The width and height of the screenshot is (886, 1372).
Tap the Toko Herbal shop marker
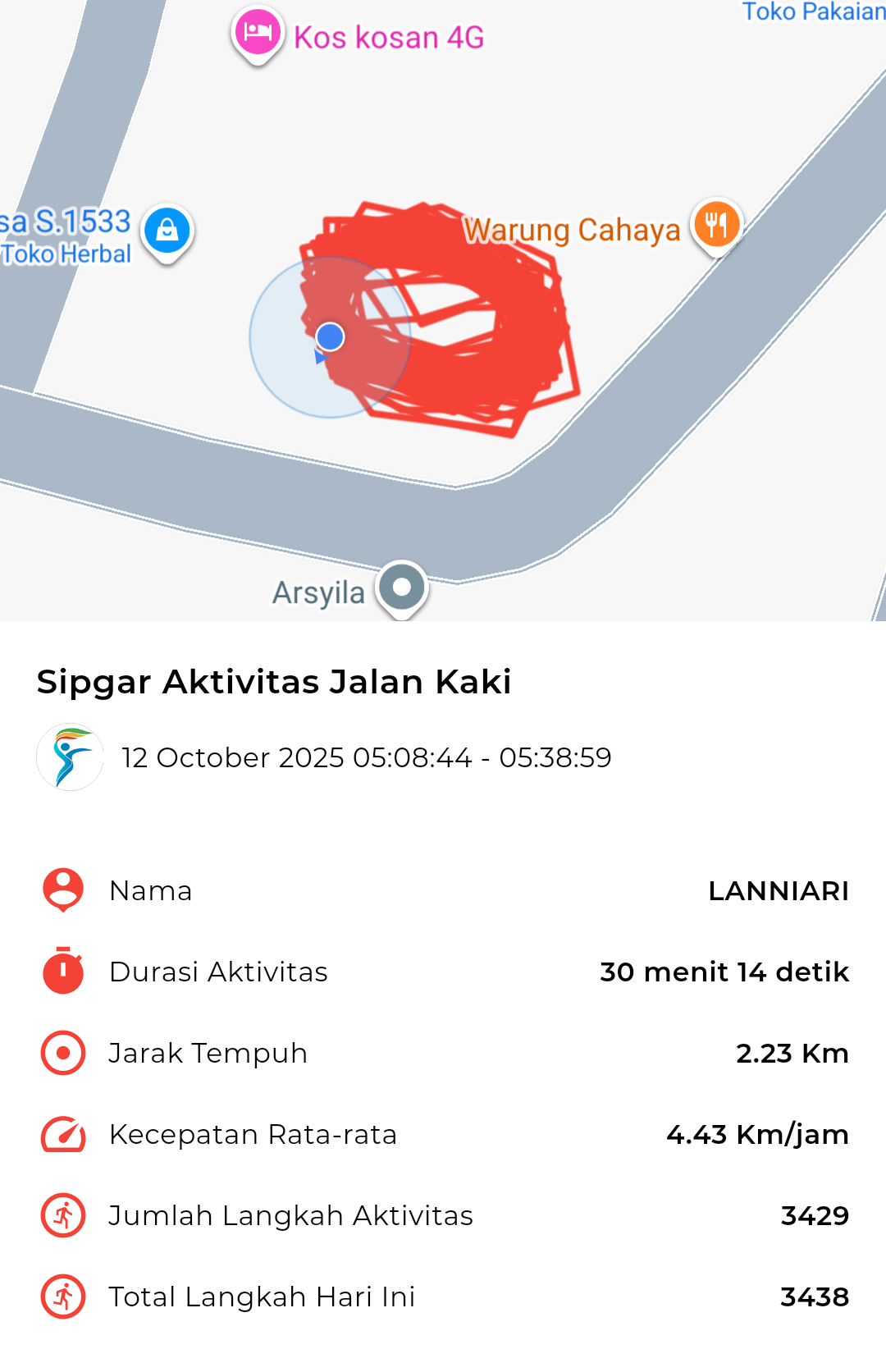coord(167,231)
